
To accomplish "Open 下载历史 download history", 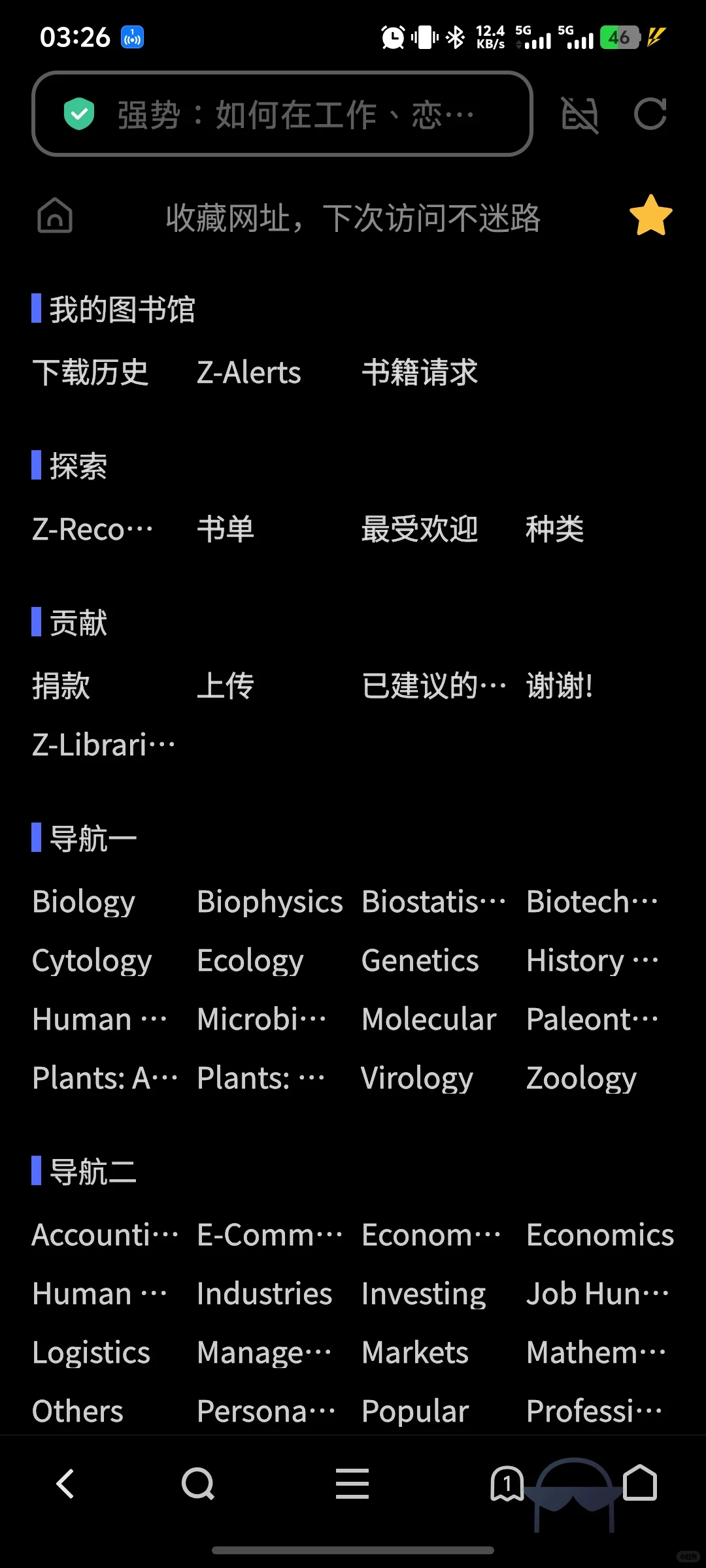I will [91, 372].
